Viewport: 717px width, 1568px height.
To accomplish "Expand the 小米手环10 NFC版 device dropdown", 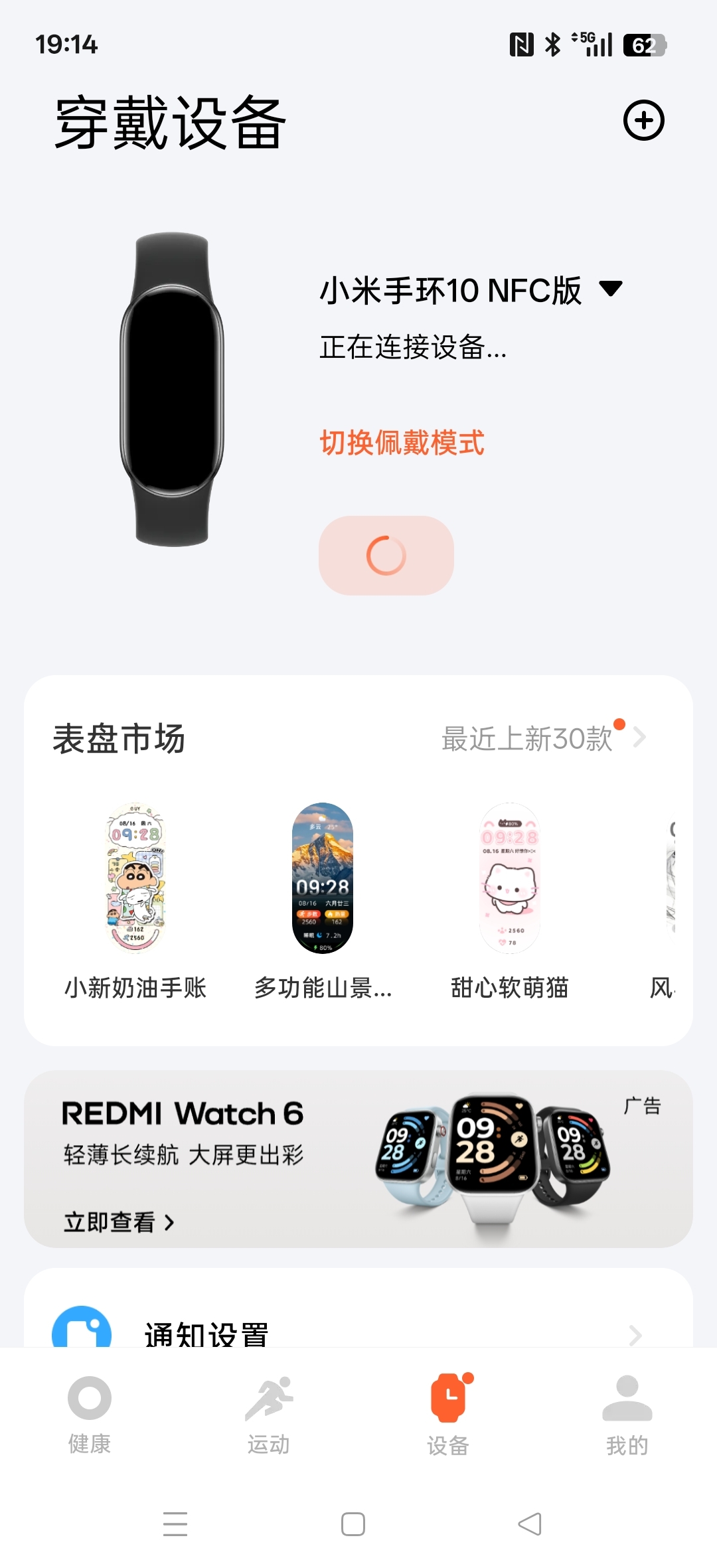I will pyautogui.click(x=610, y=289).
